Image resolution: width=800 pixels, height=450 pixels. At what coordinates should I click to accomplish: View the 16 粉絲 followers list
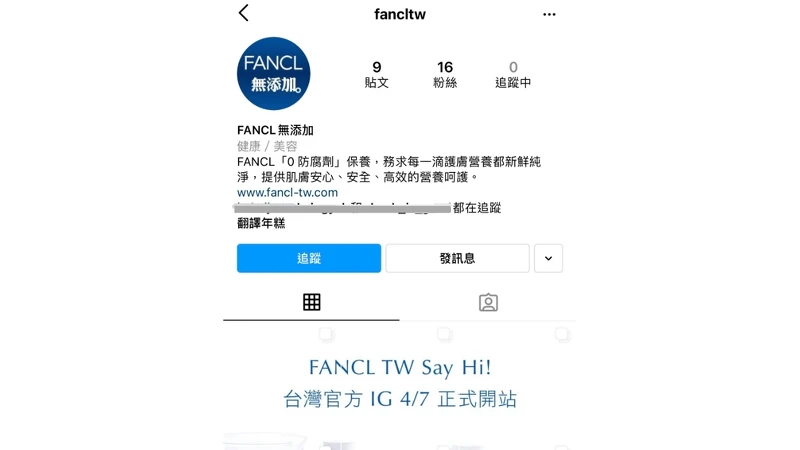point(445,75)
